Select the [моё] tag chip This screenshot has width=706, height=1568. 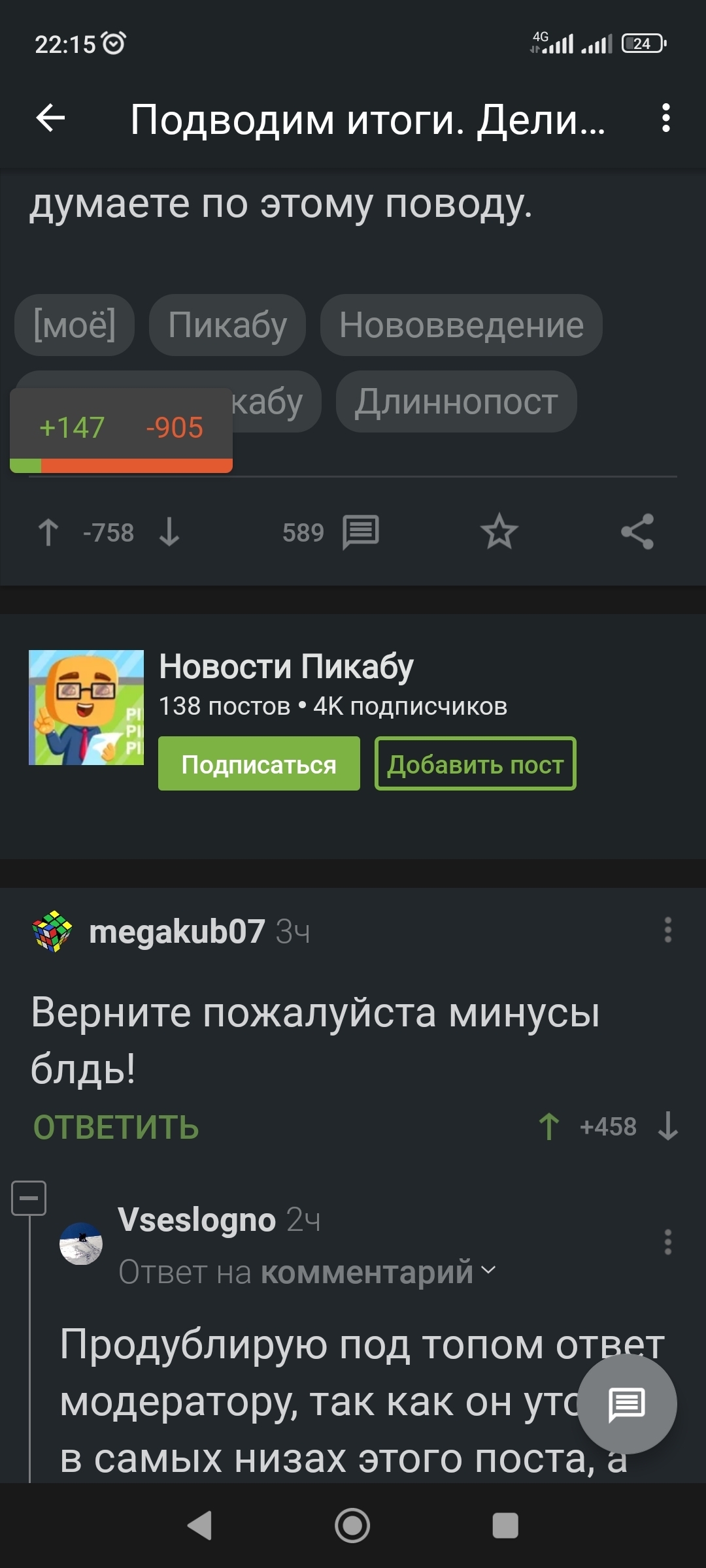[75, 325]
